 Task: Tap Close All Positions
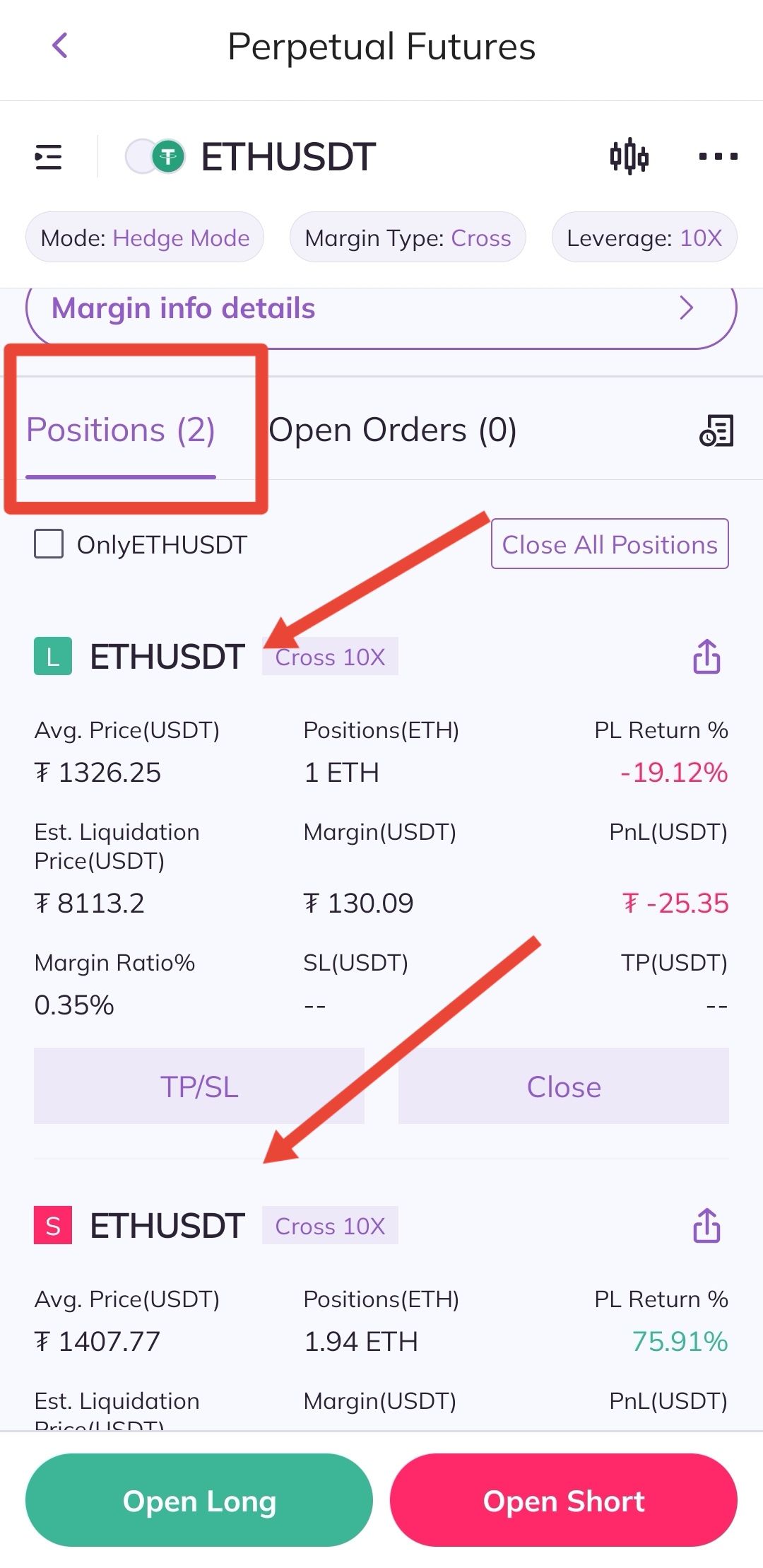610,544
